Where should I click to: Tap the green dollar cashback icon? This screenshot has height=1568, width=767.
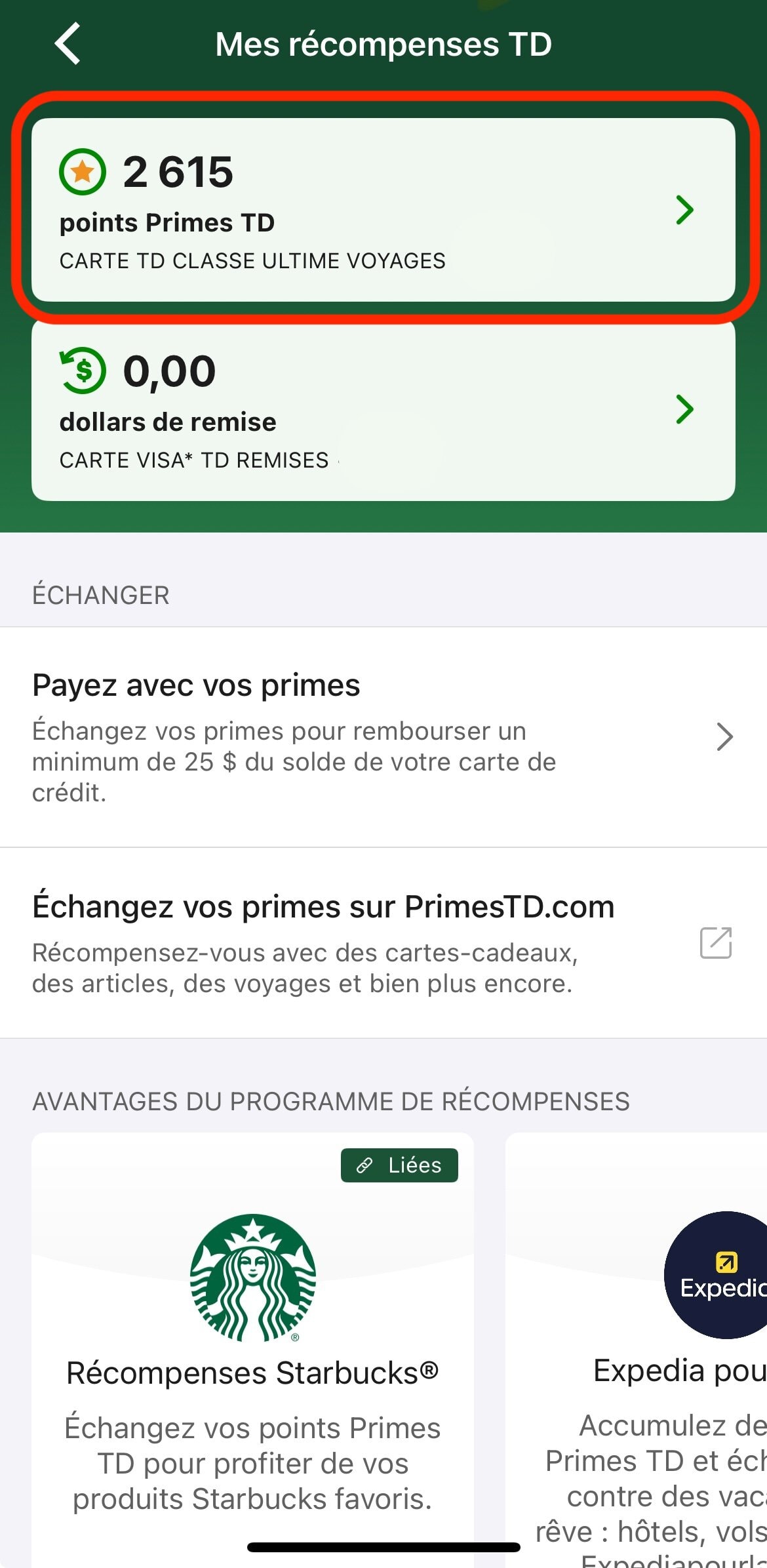point(81,371)
